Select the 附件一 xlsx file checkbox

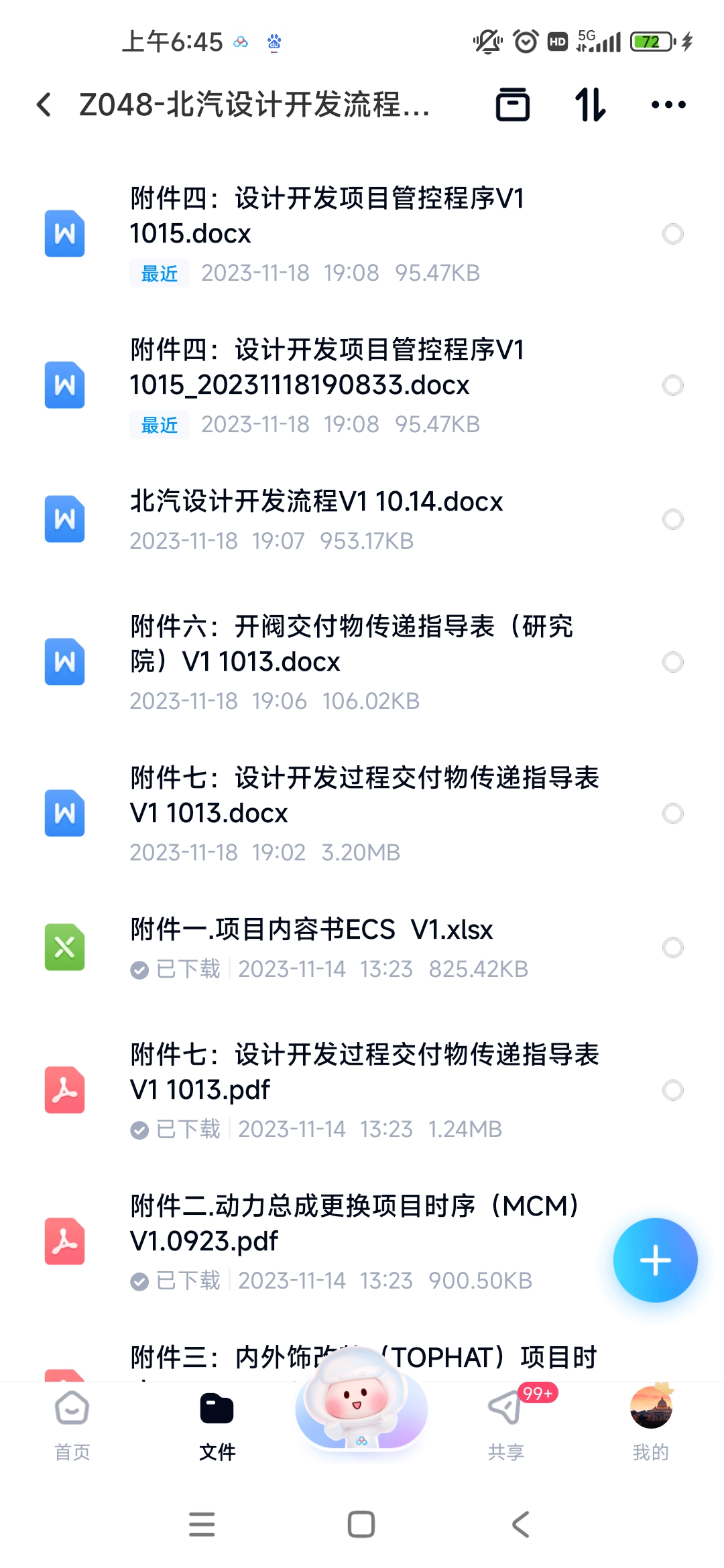pyautogui.click(x=672, y=948)
